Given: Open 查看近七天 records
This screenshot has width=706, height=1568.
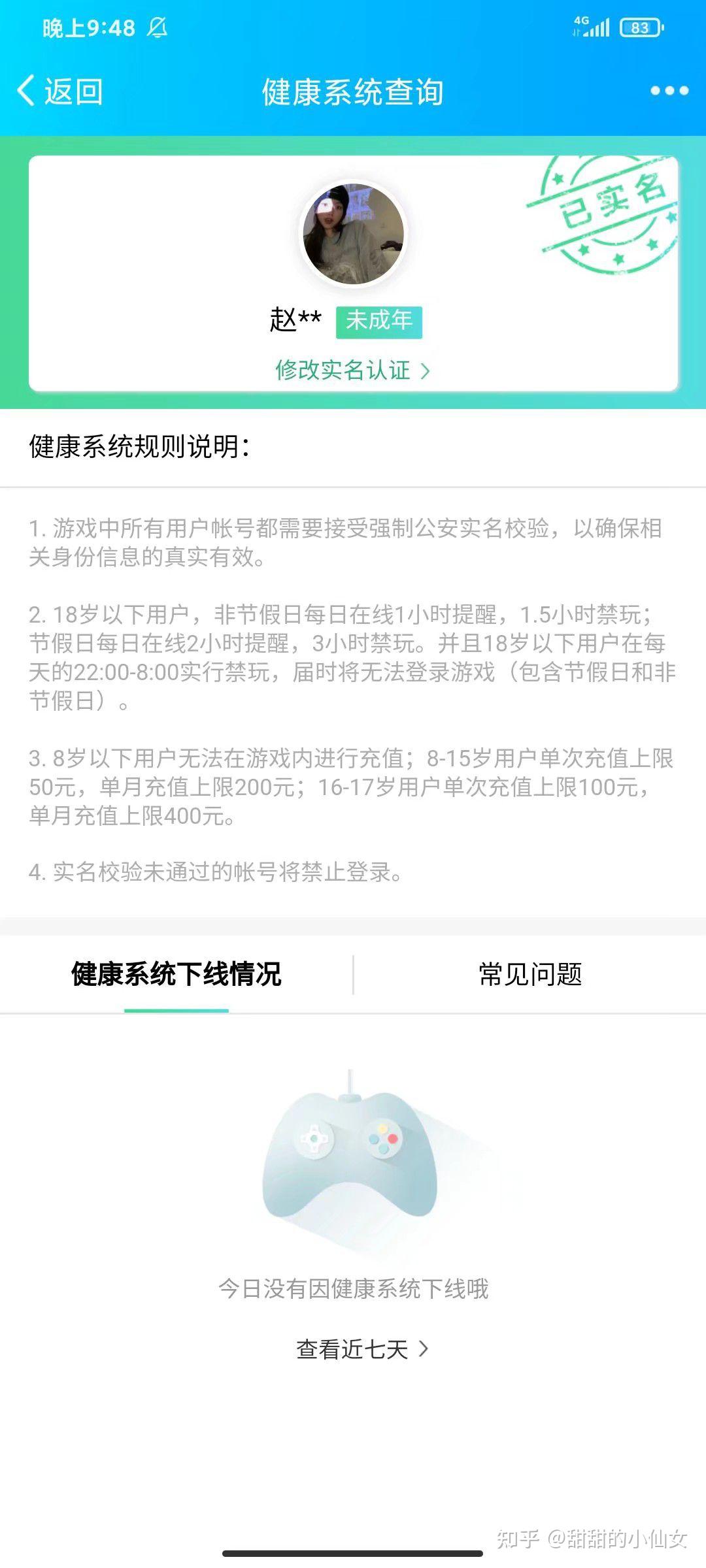Looking at the screenshot, I should [x=361, y=1349].
